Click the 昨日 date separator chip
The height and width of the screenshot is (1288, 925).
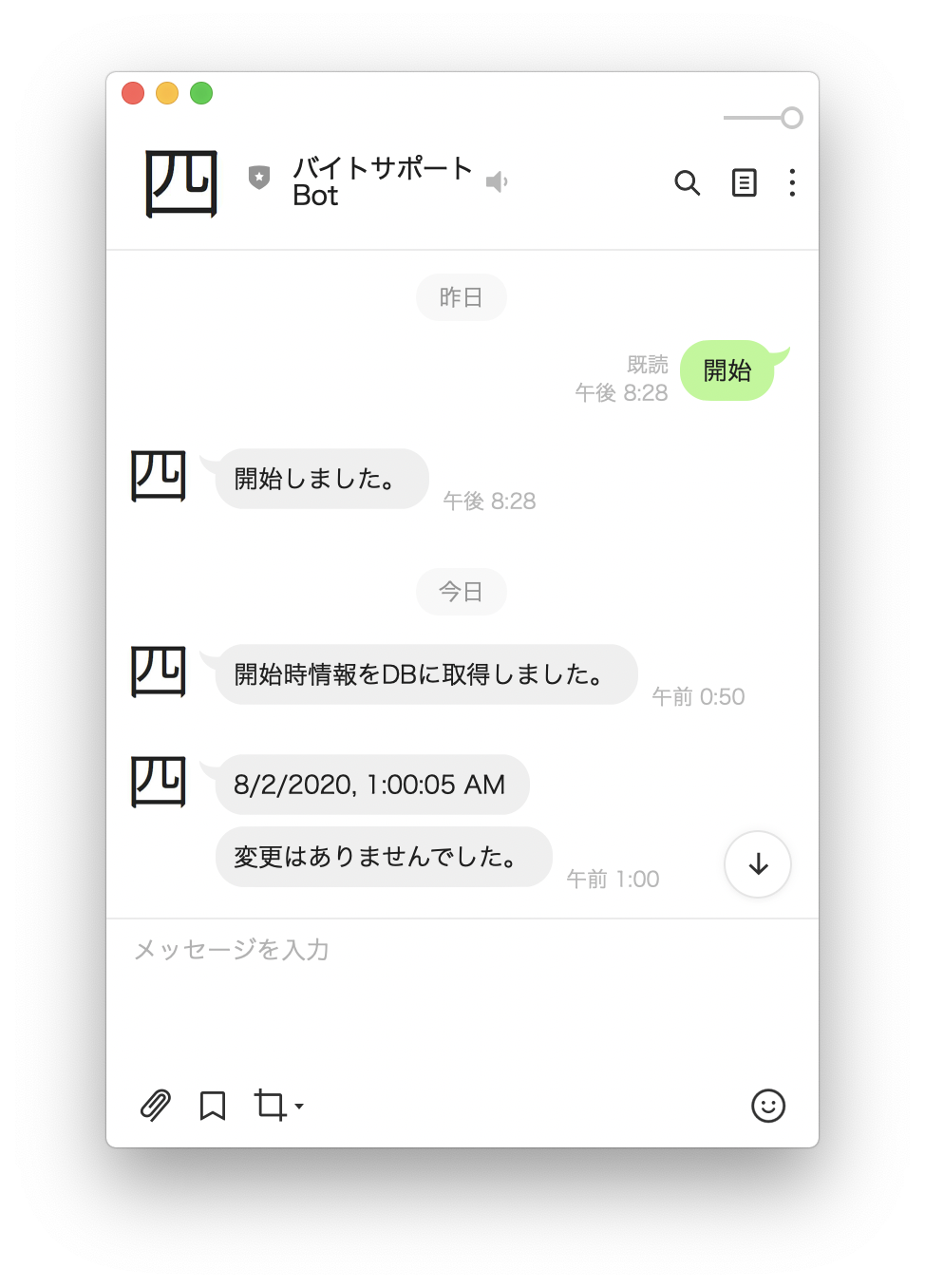click(x=461, y=297)
